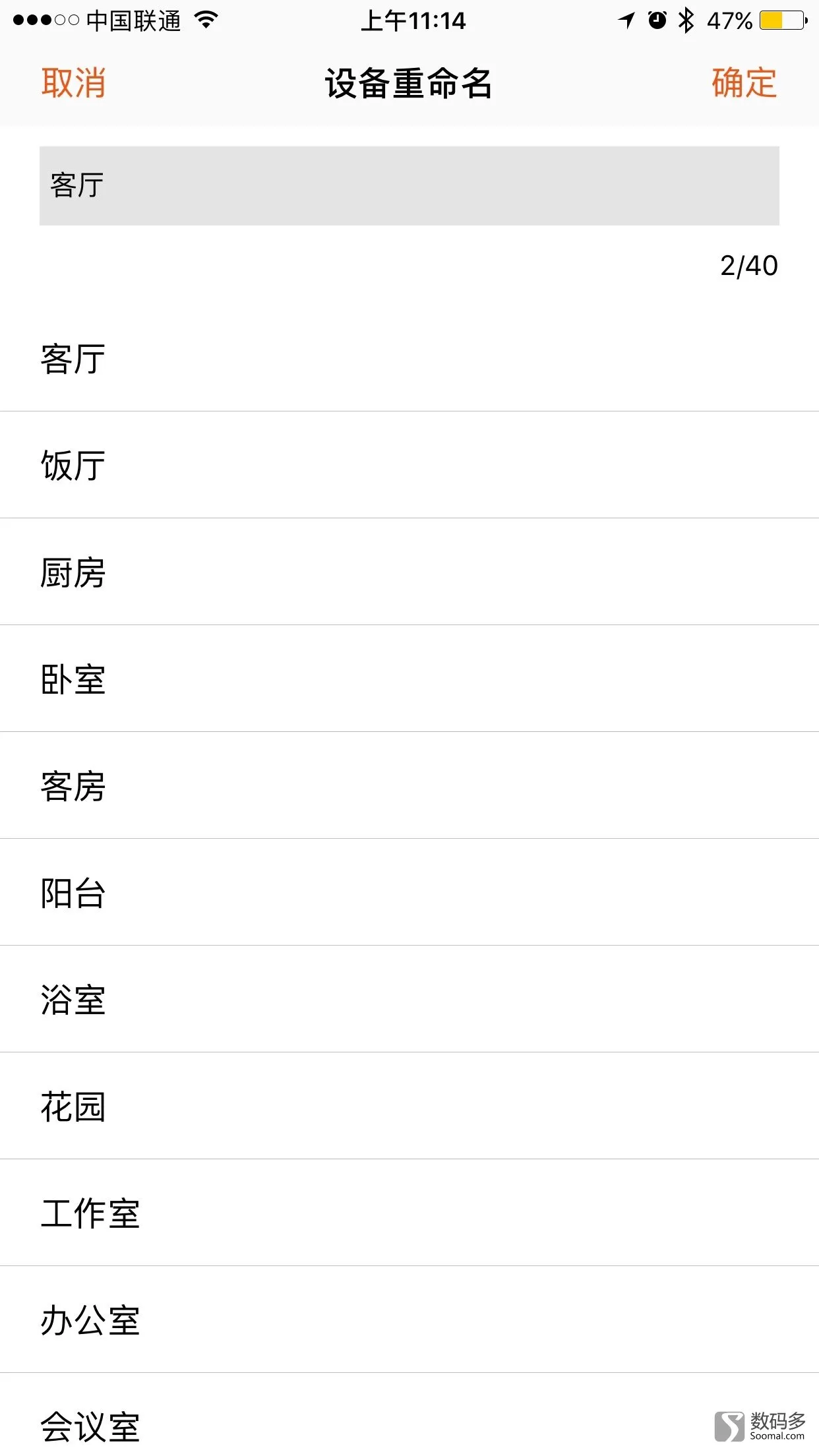Image resolution: width=819 pixels, height=1456 pixels.
Task: Choose 花园 from the suggestions
Action: point(409,1107)
